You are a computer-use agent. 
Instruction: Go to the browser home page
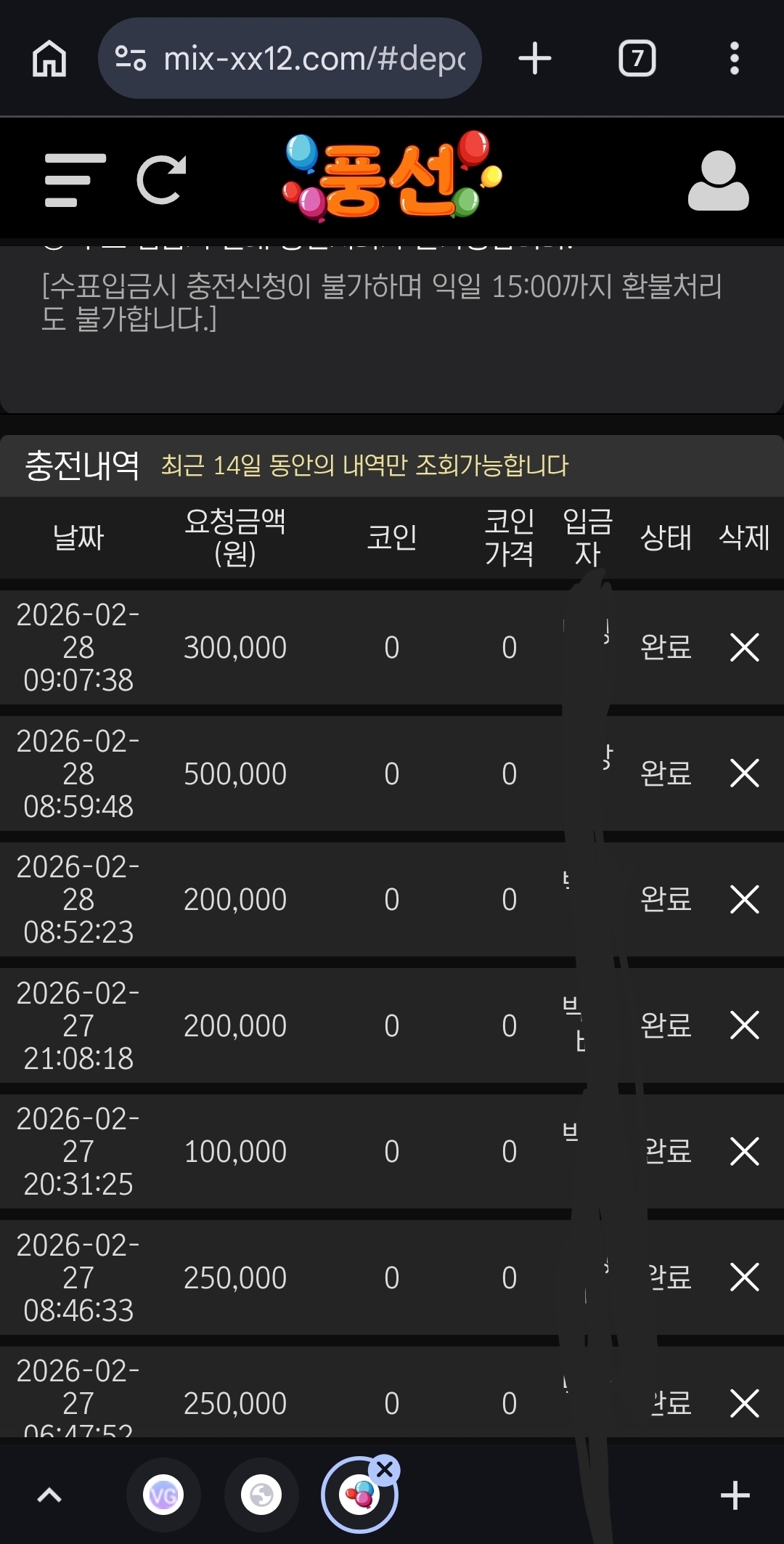click(x=49, y=59)
